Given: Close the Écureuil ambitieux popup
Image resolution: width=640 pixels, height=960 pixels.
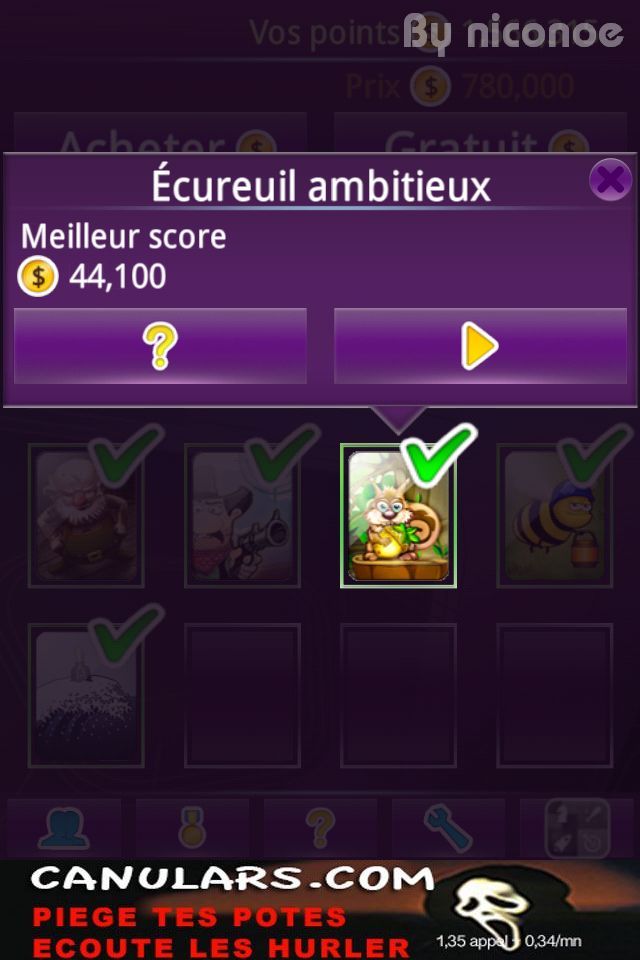Looking at the screenshot, I should click(x=609, y=180).
